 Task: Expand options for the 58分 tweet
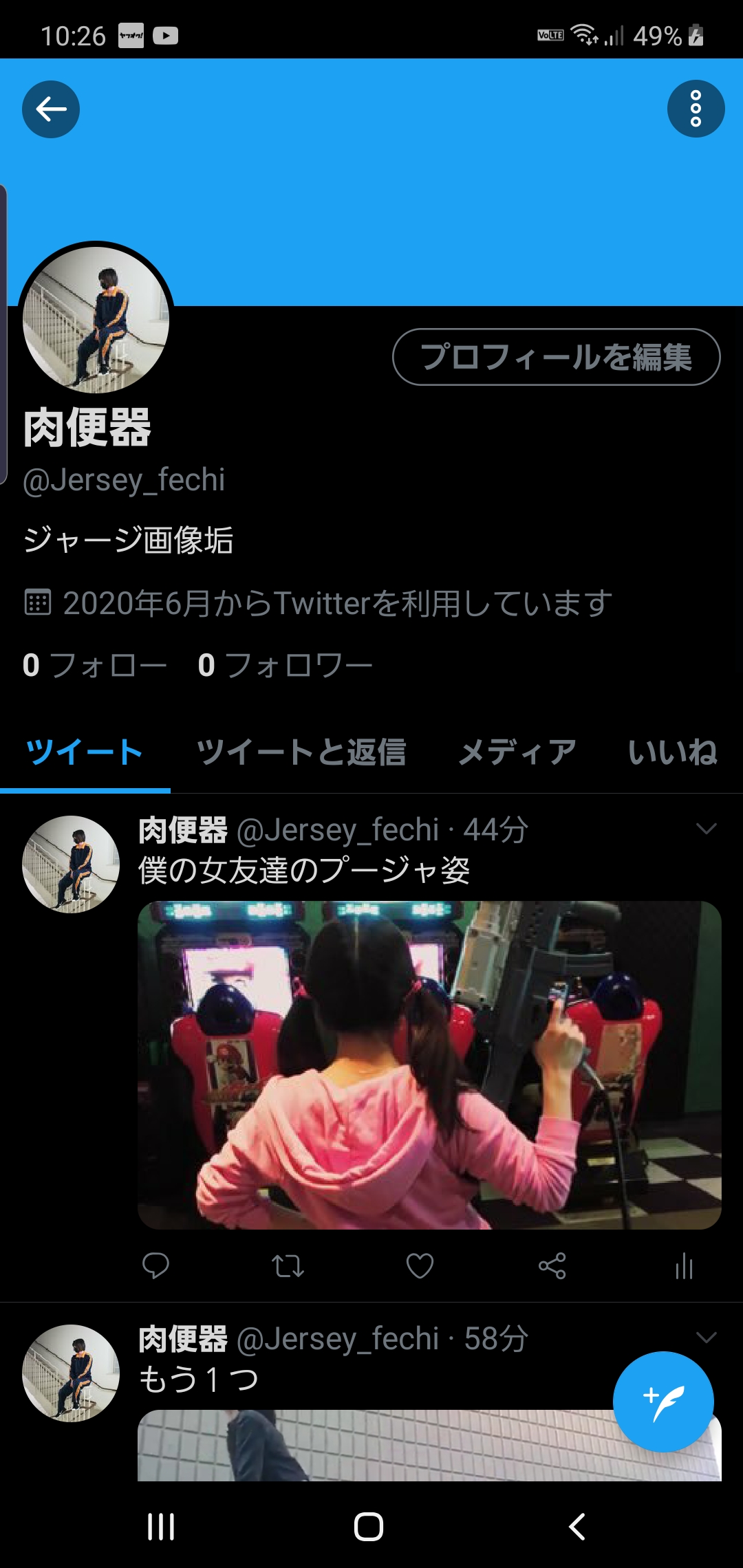(x=707, y=1338)
